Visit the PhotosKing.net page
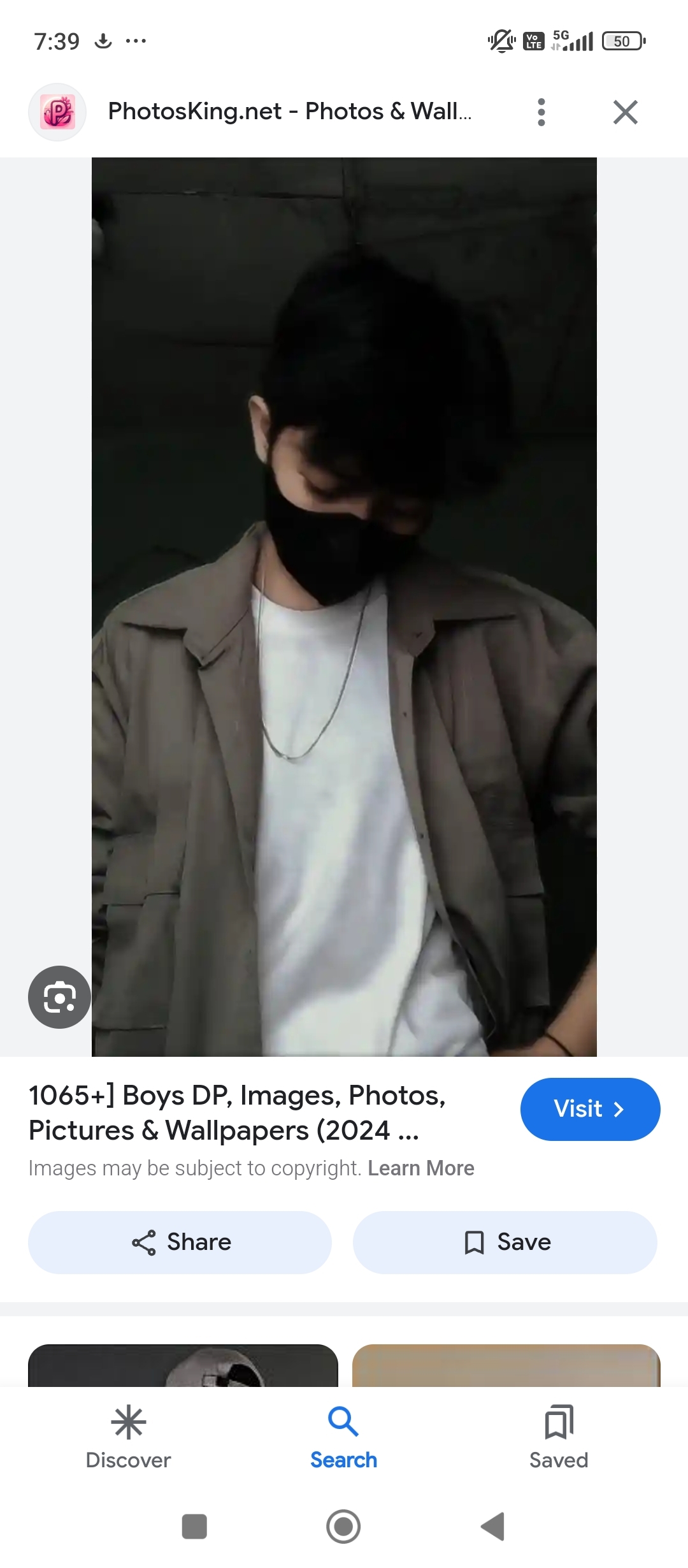Image resolution: width=688 pixels, height=1568 pixels. pos(590,1109)
